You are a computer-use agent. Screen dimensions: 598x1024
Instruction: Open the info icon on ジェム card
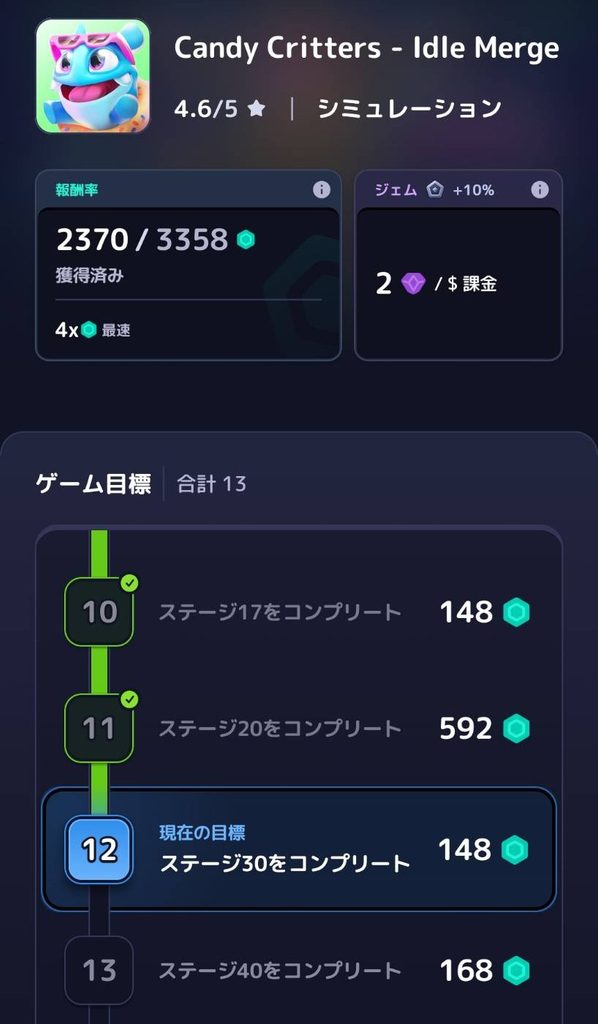tap(539, 190)
